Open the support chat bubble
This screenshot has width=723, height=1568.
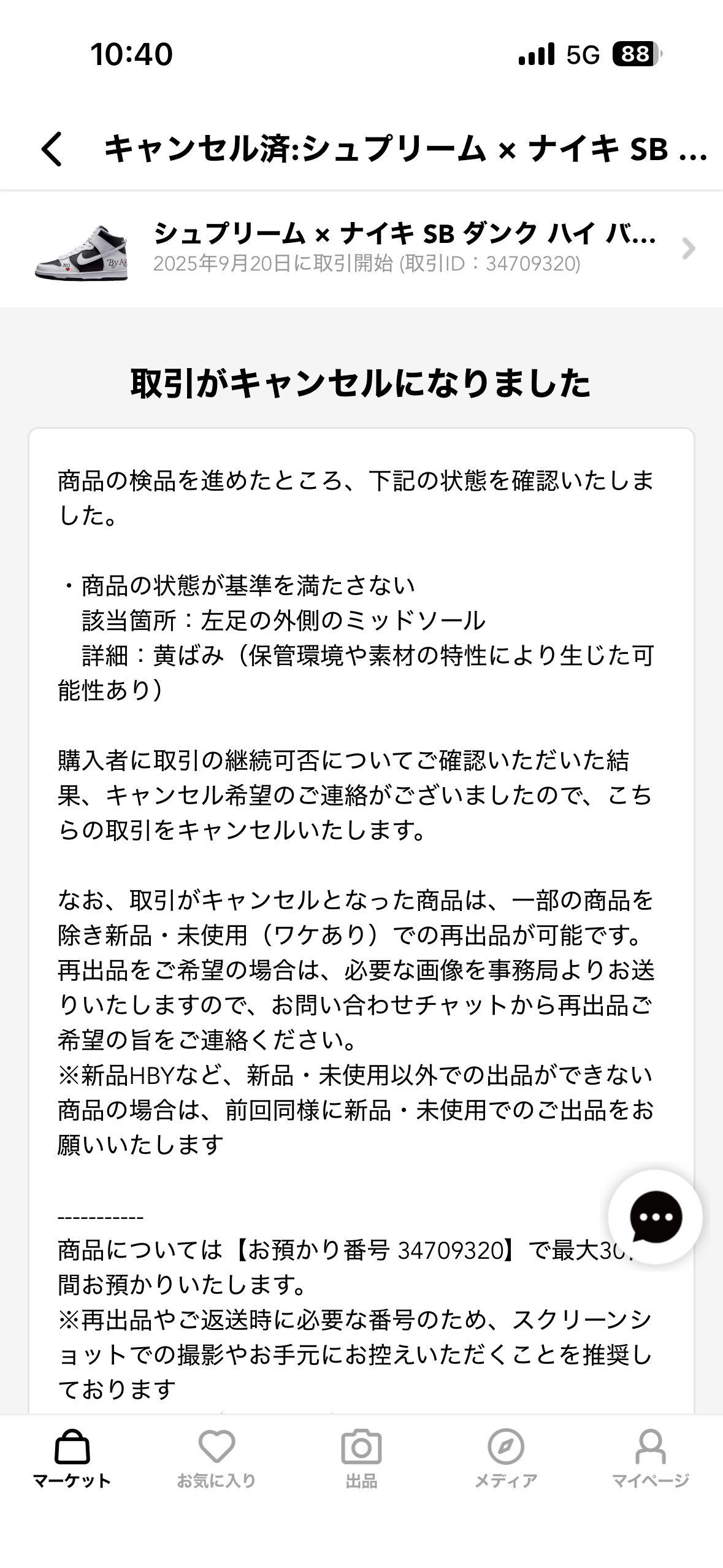tap(655, 1216)
